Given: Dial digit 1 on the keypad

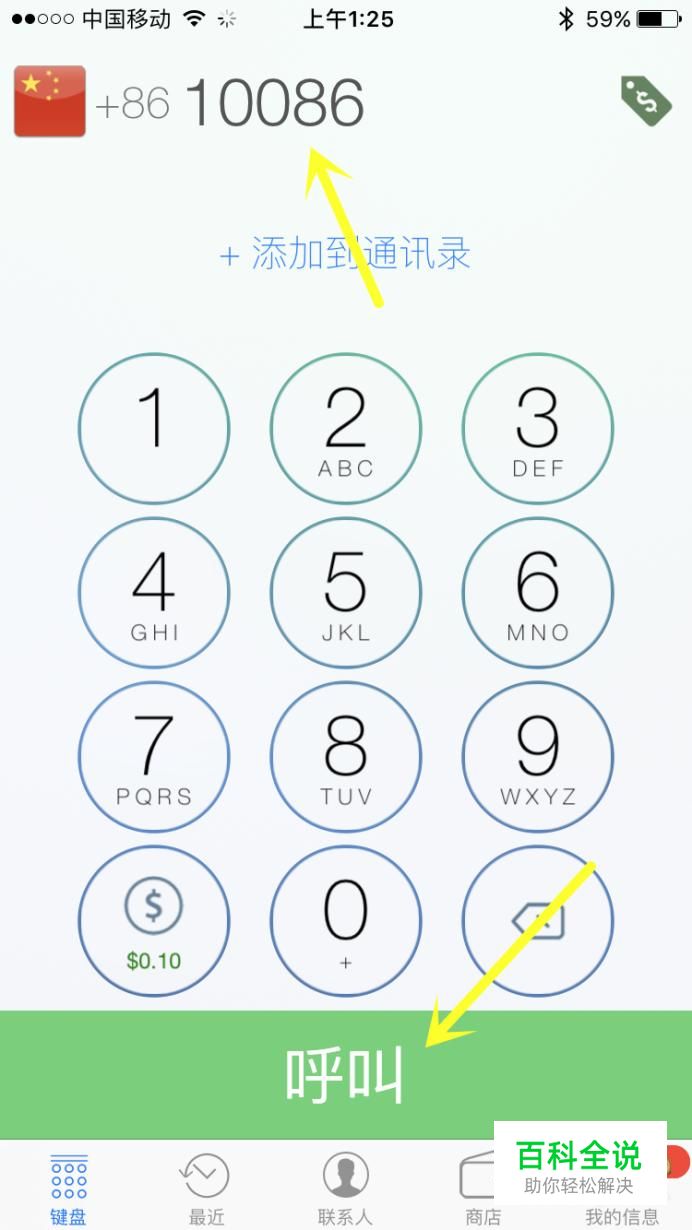Looking at the screenshot, I should [154, 428].
